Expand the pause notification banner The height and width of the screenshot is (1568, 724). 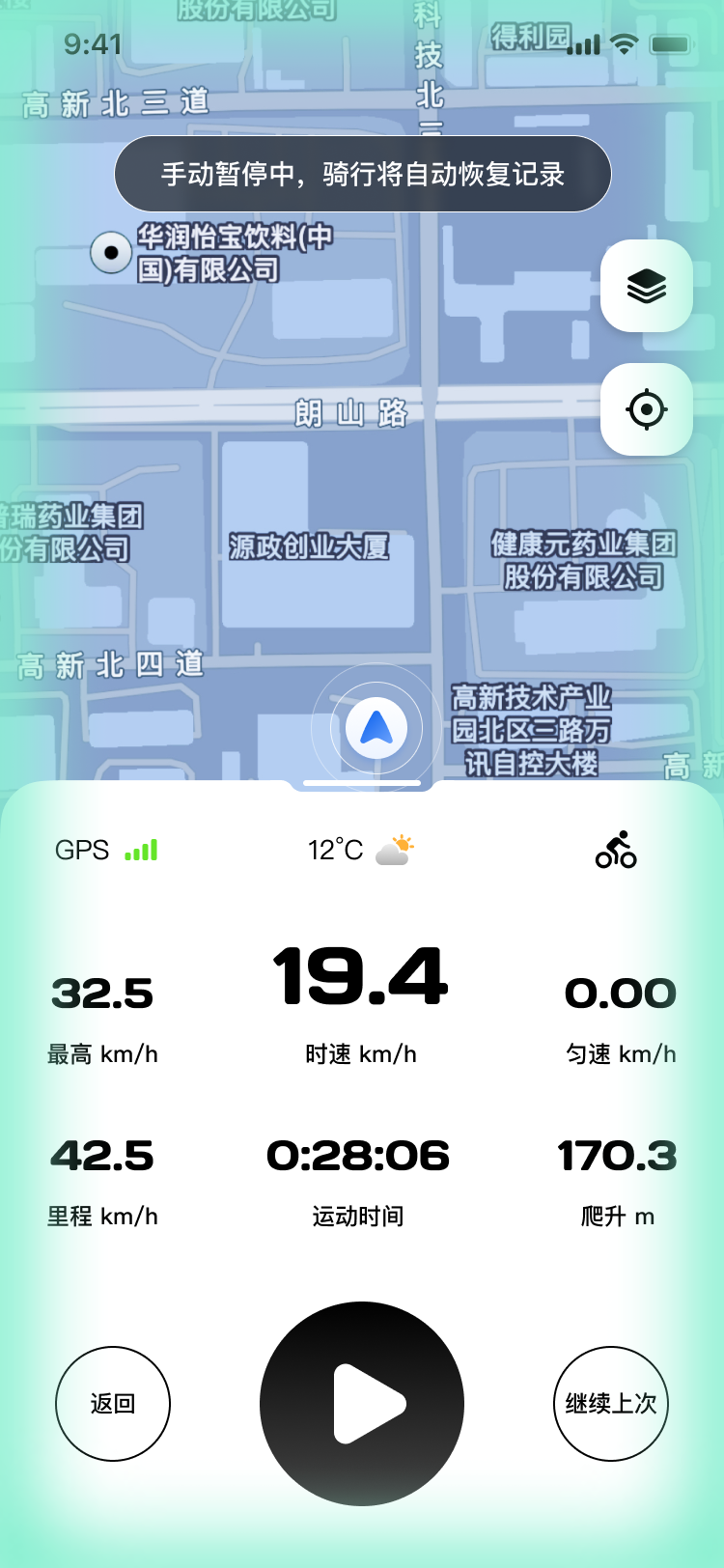[x=361, y=174]
